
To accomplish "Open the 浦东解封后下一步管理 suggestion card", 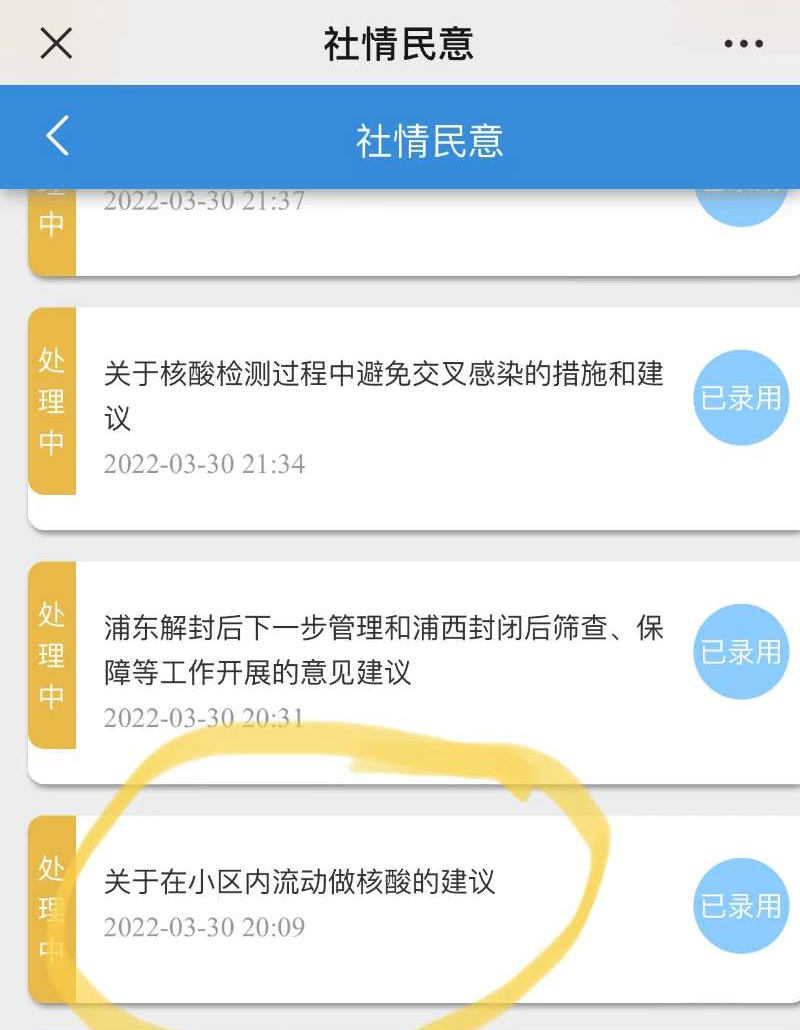I will click(x=384, y=650).
